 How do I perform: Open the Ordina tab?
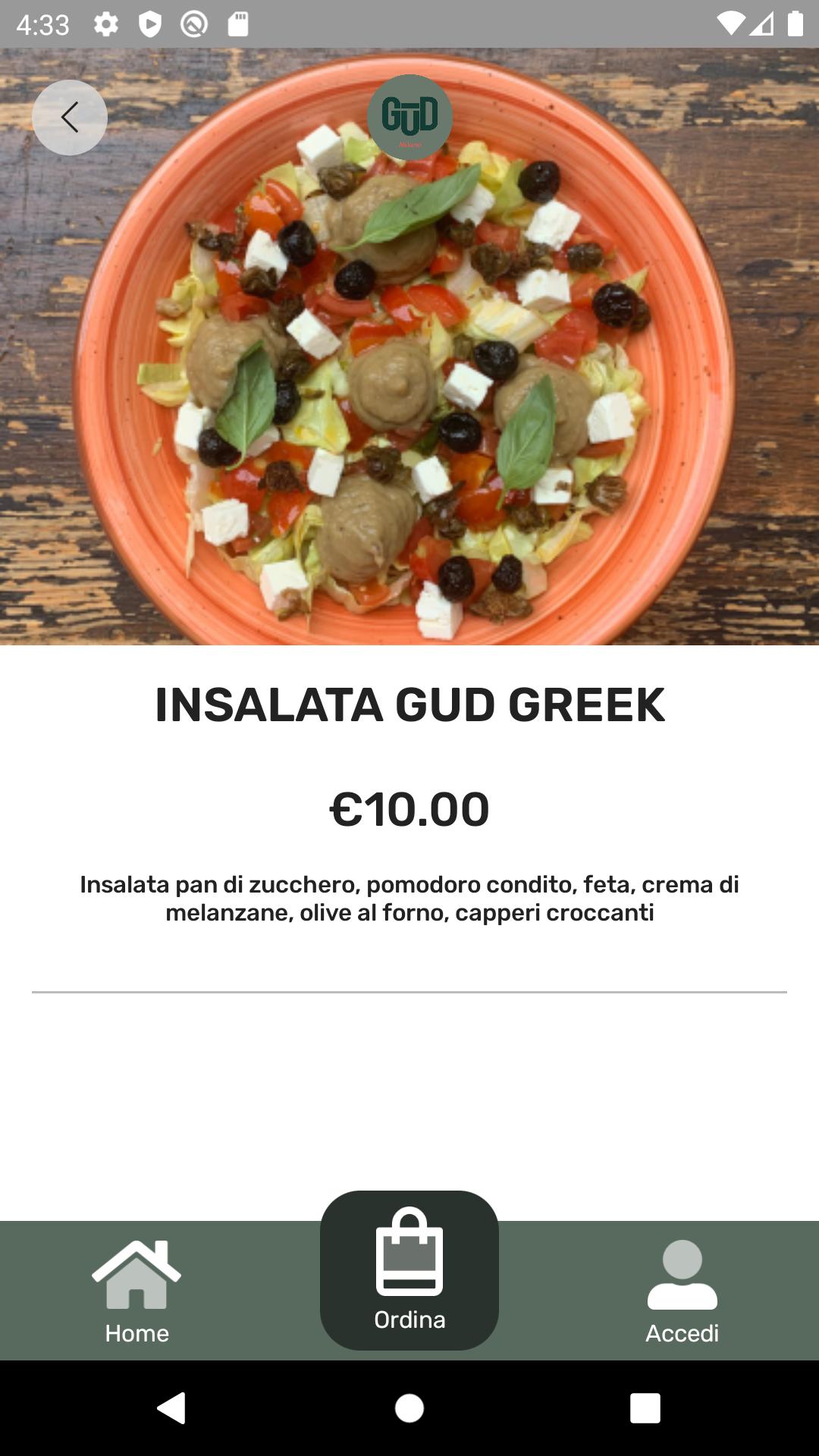tap(409, 1271)
